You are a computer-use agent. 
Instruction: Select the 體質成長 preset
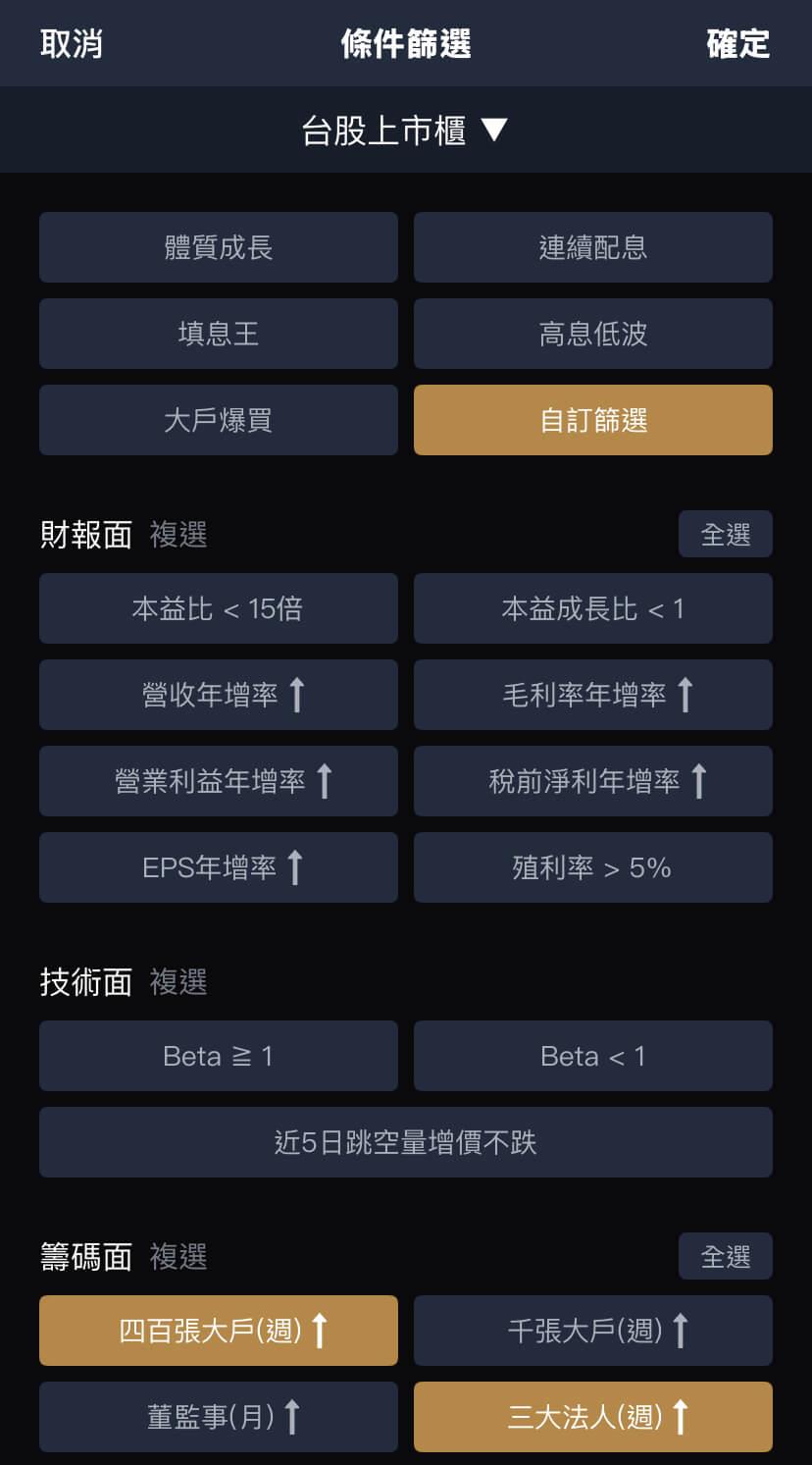(x=218, y=247)
